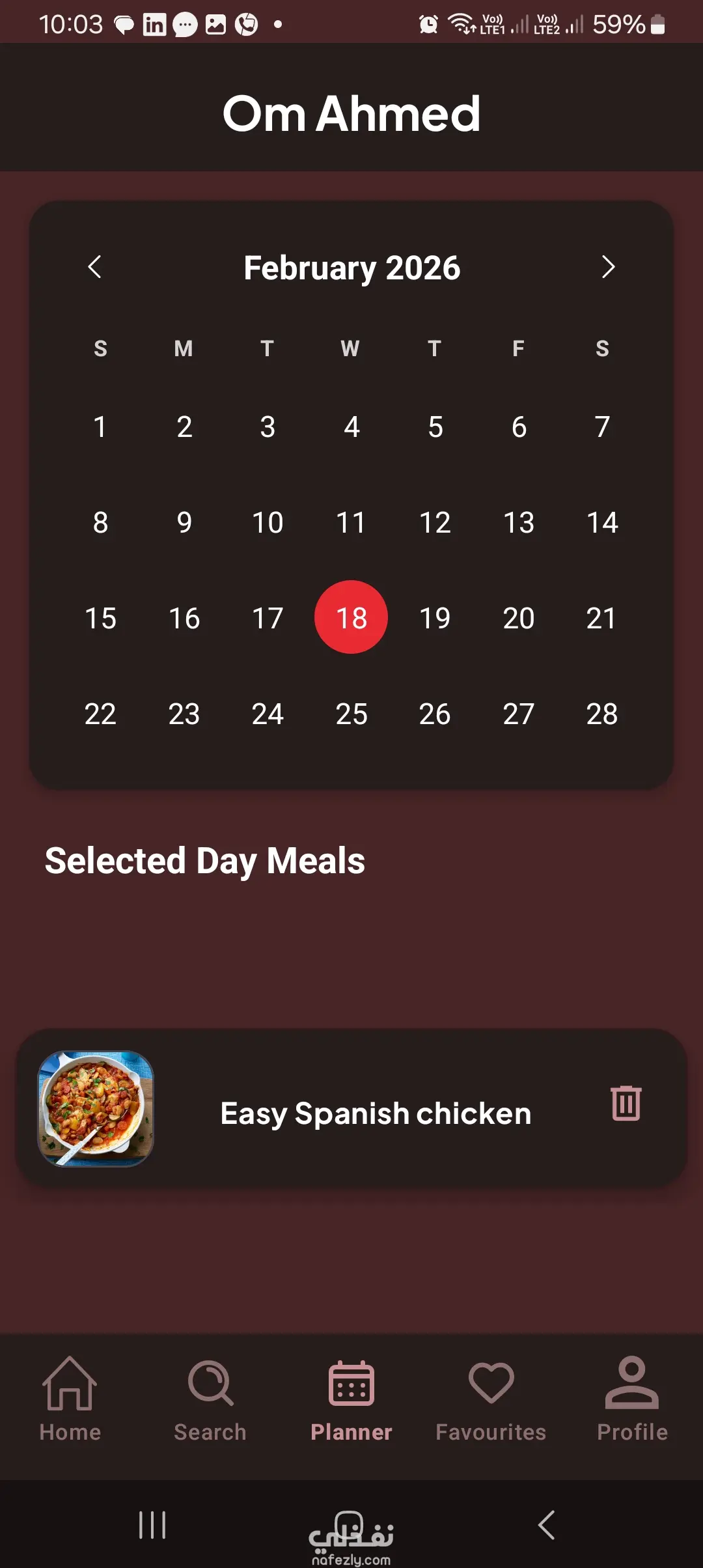Select February 1 on the calendar

click(x=100, y=427)
